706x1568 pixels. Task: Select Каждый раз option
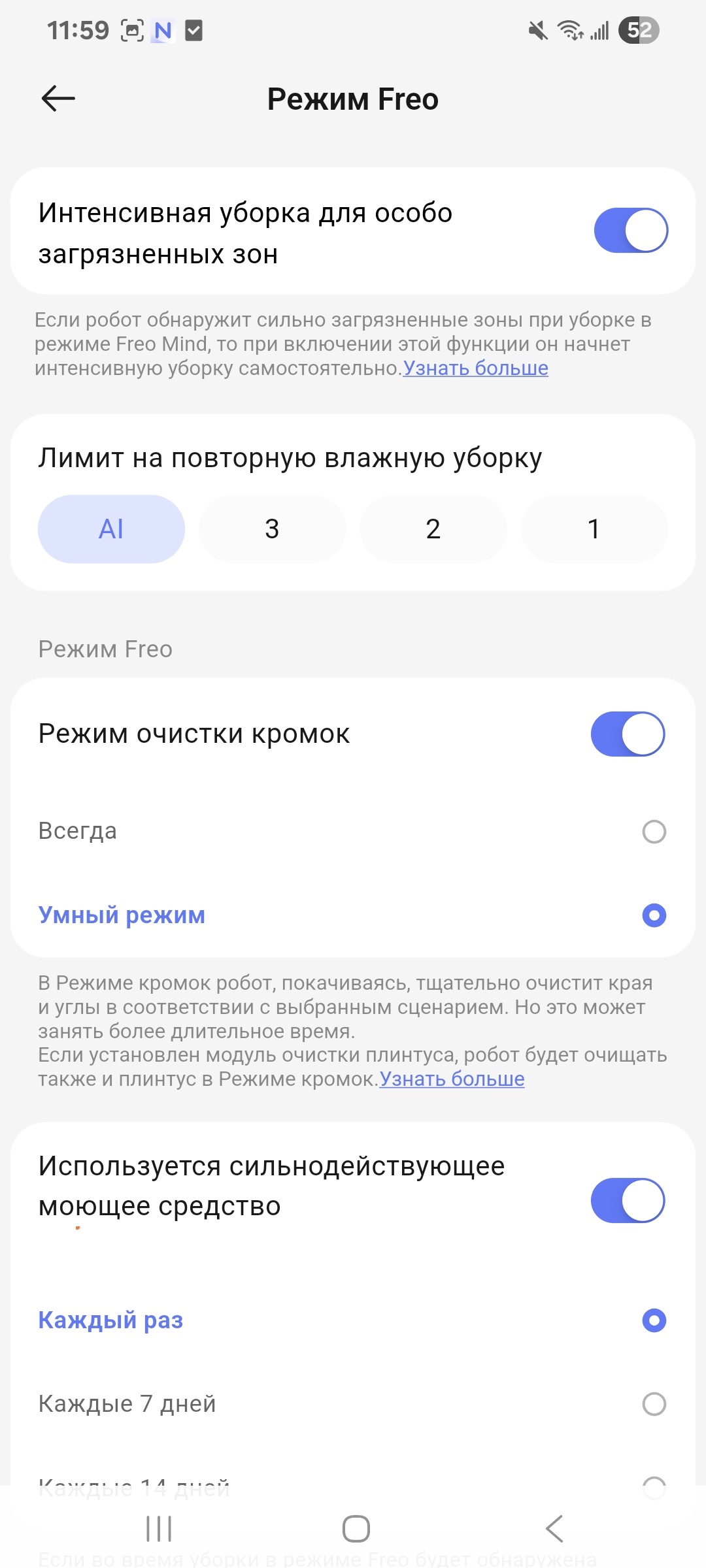pos(654,1320)
